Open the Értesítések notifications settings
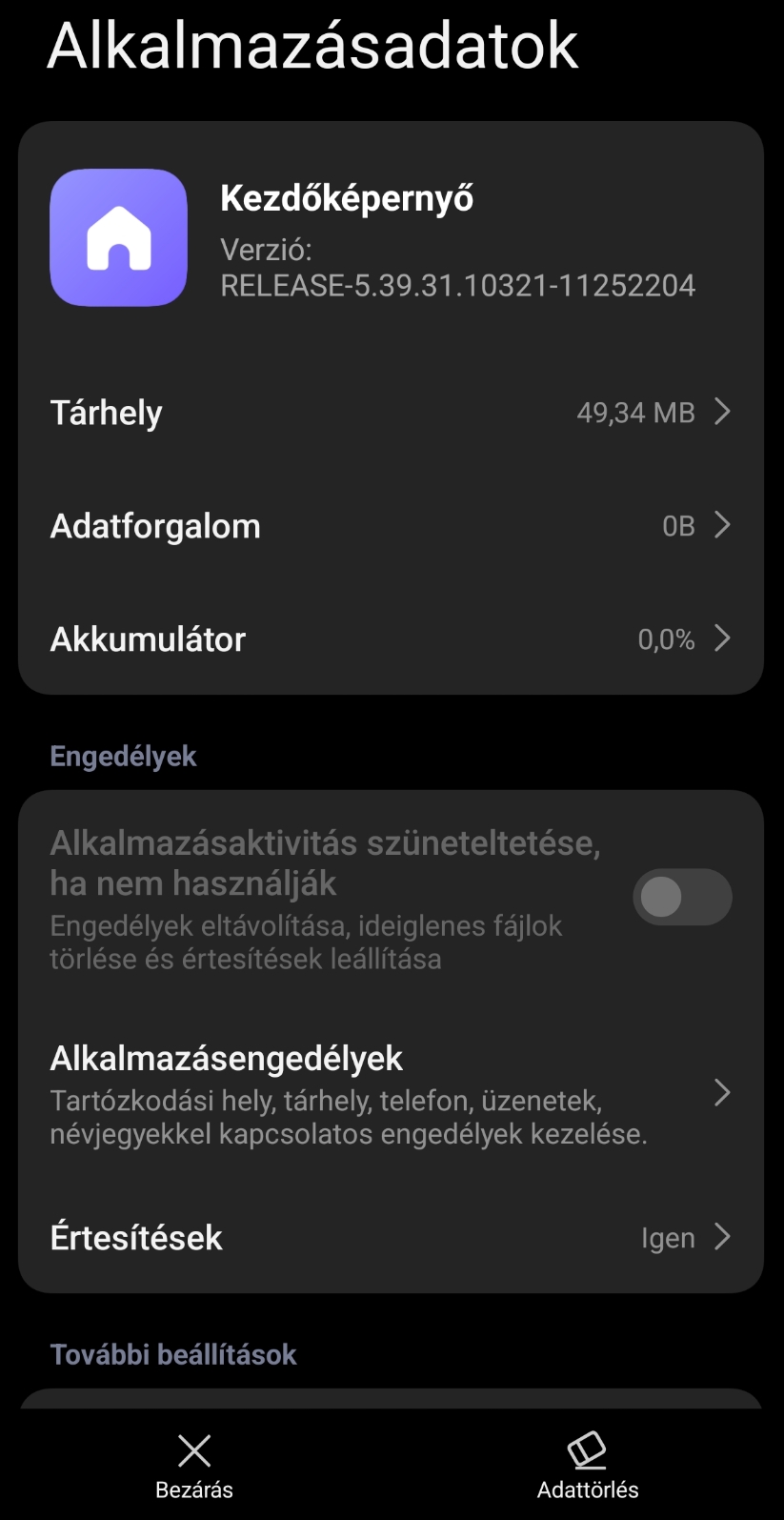Image resolution: width=784 pixels, height=1520 pixels. coord(391,1238)
